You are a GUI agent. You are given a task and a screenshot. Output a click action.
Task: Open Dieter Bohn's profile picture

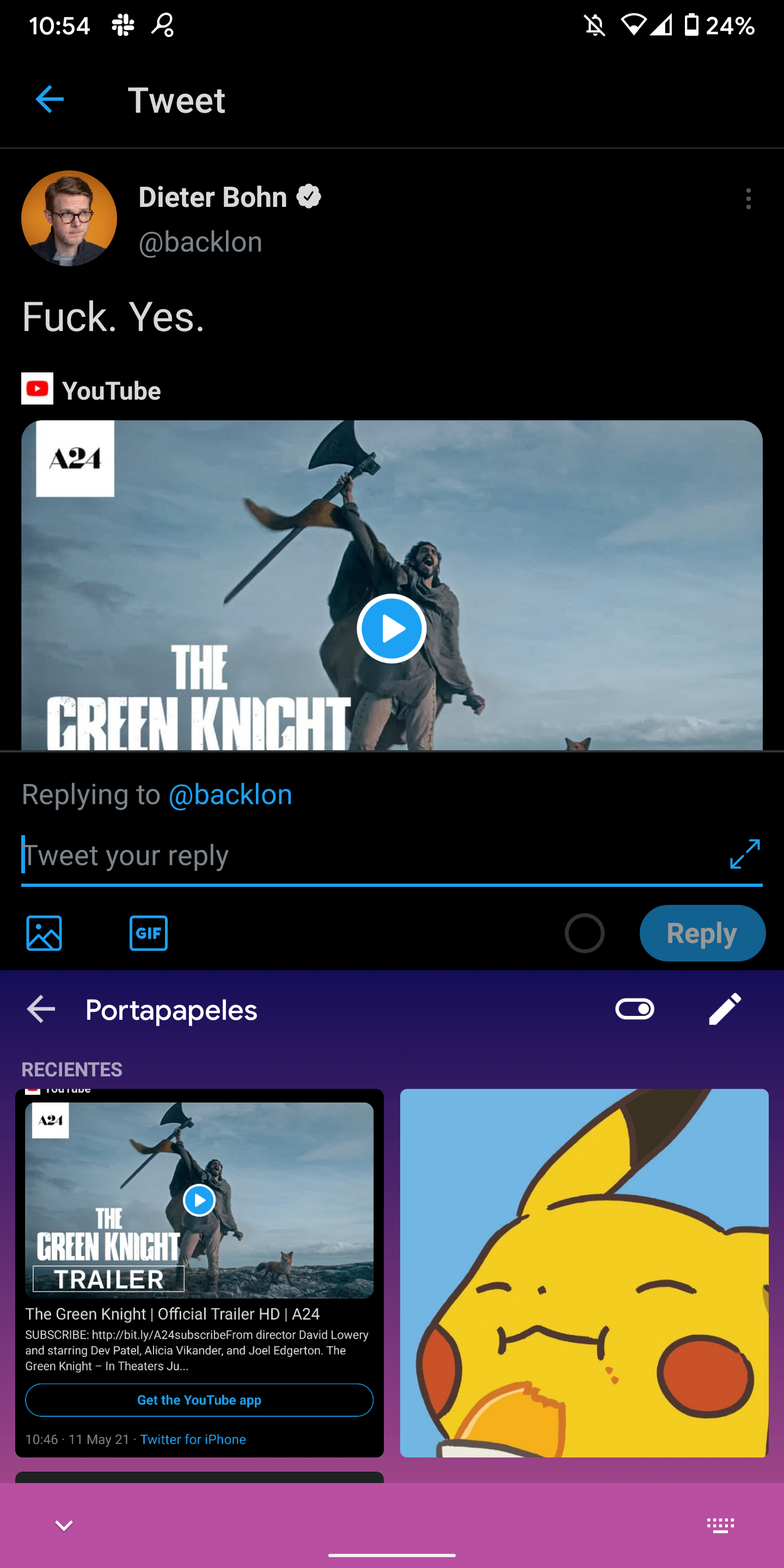(69, 218)
